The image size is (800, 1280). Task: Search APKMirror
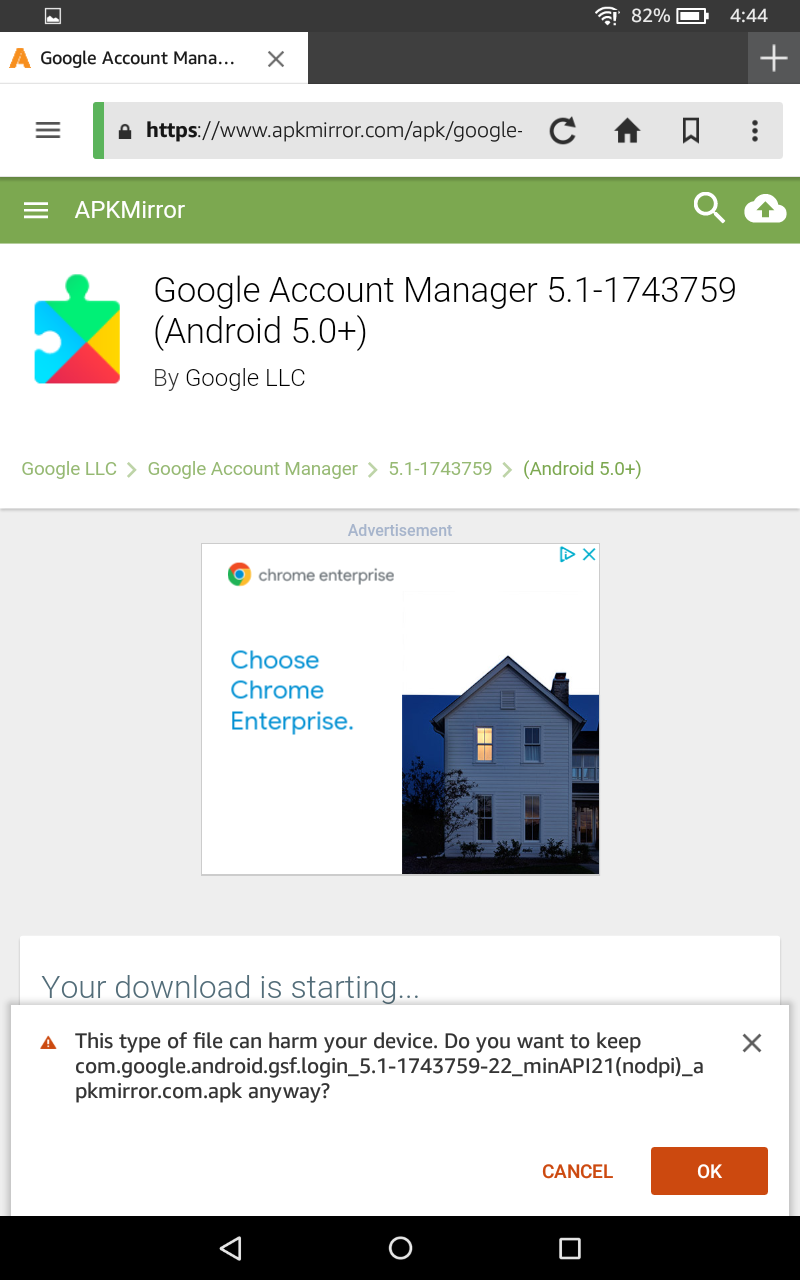coord(709,209)
